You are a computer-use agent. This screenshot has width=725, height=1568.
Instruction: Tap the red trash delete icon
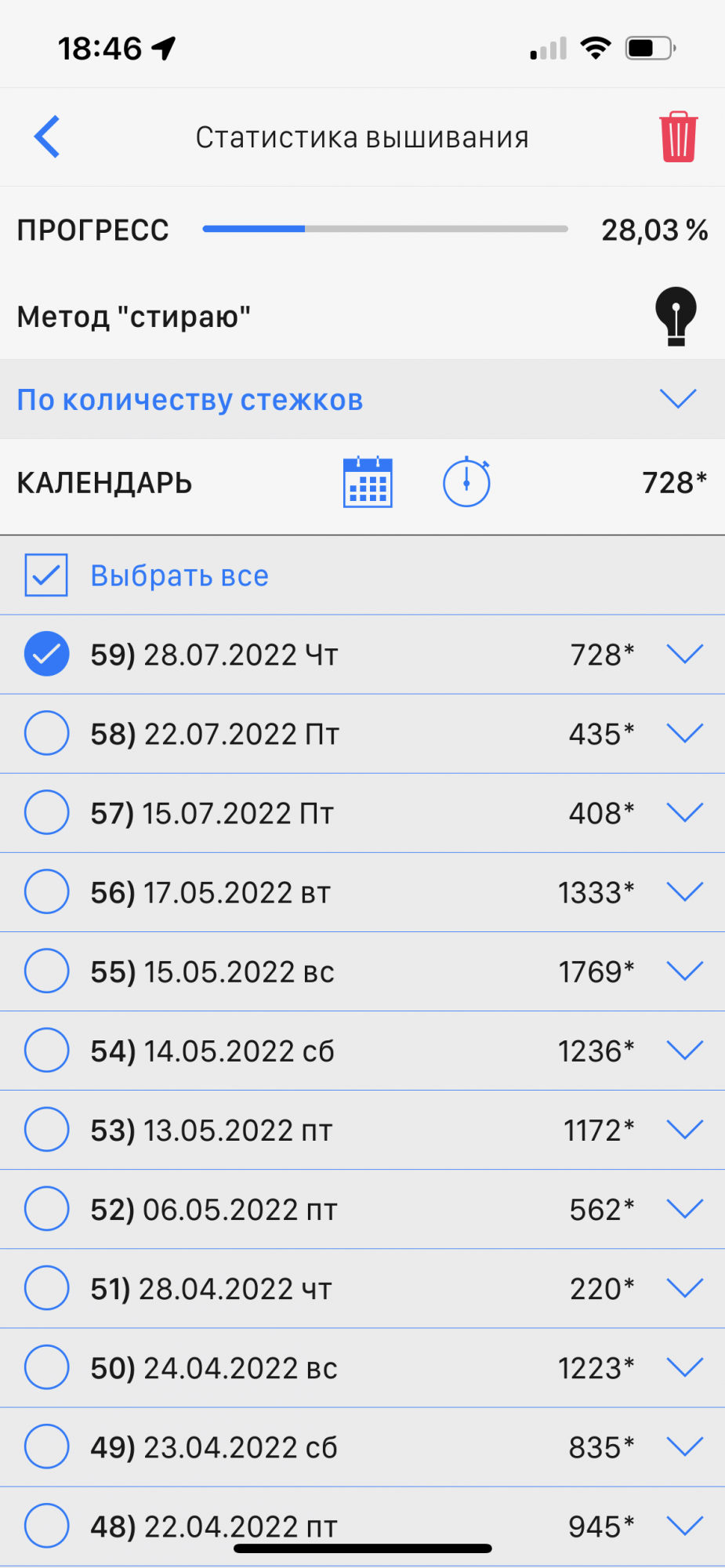(x=678, y=137)
